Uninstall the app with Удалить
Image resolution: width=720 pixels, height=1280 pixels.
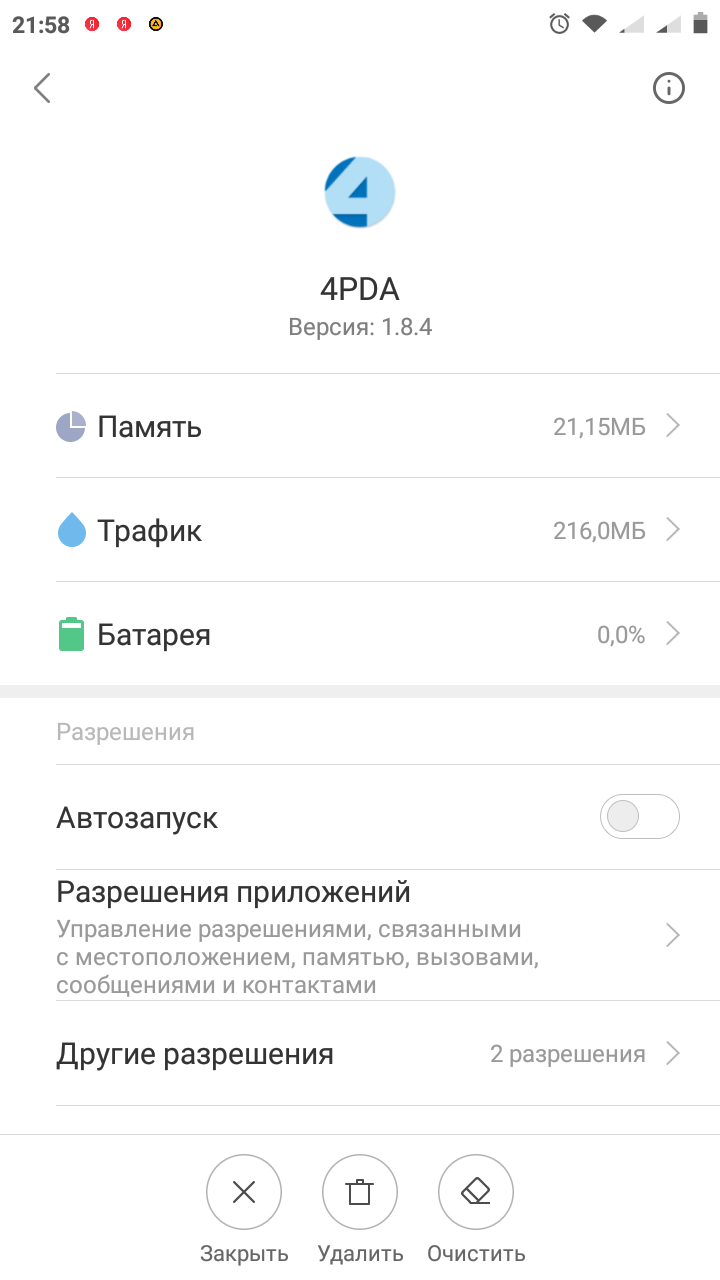(360, 1193)
